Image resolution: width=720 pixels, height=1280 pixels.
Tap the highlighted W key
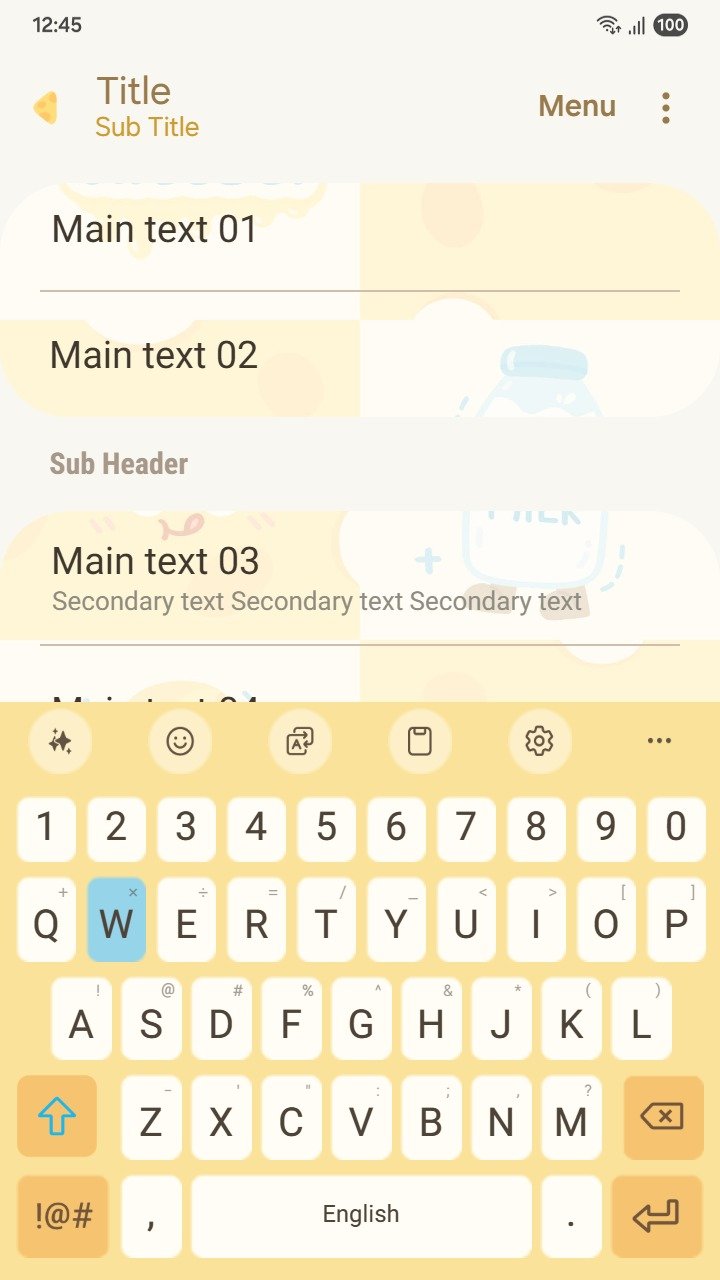[x=116, y=918]
